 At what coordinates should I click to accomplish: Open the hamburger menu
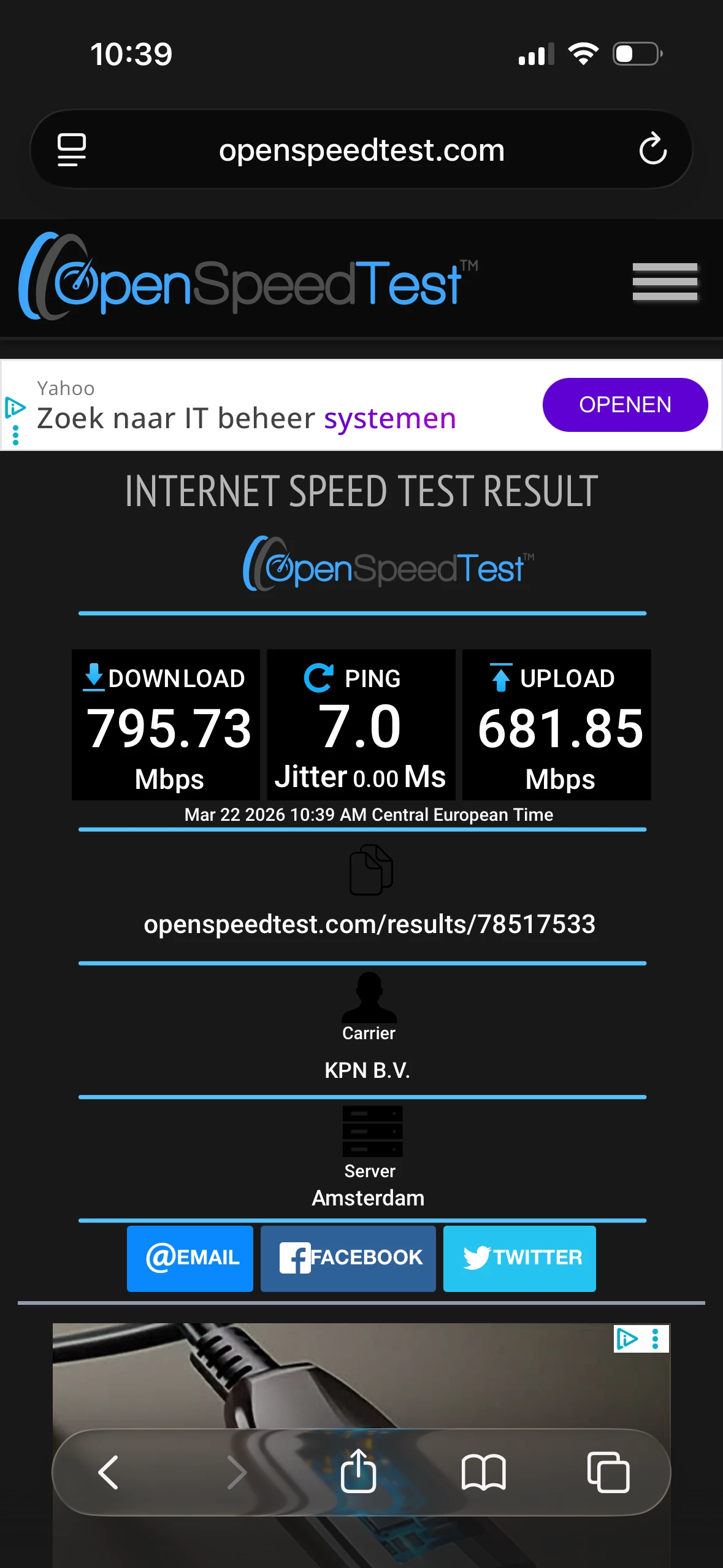[x=665, y=282]
